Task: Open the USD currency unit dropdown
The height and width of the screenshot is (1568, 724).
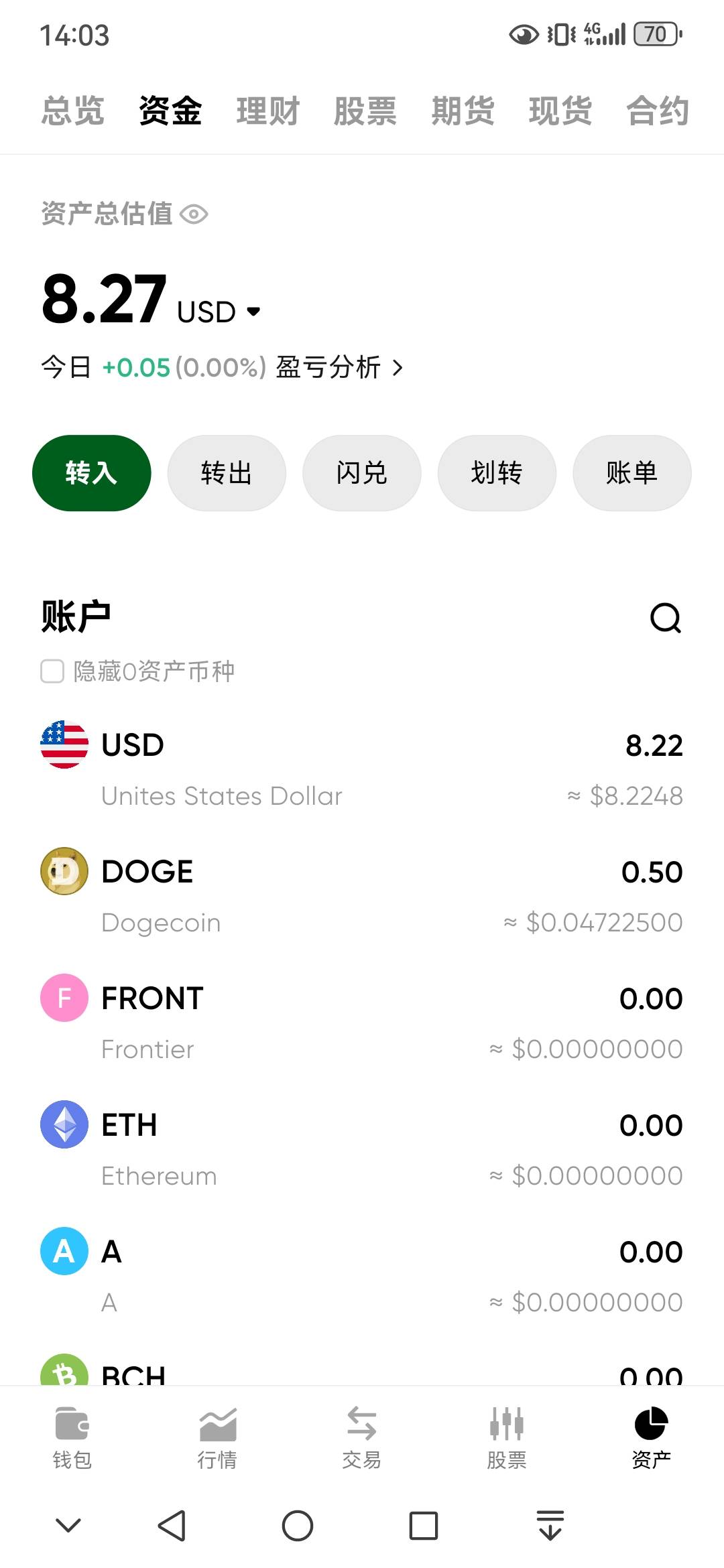Action: click(219, 312)
